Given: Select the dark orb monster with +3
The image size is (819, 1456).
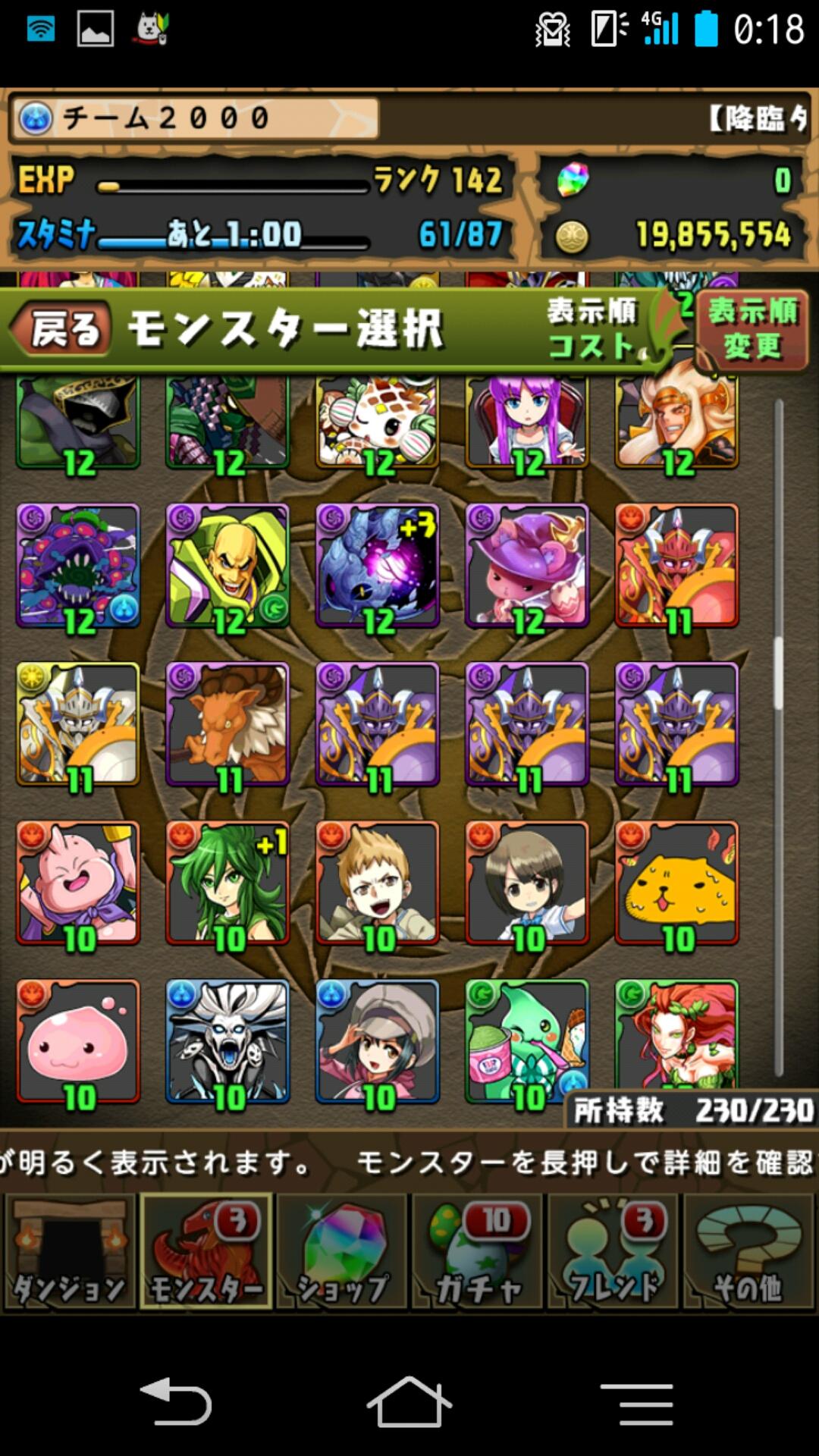Looking at the screenshot, I should (x=377, y=566).
